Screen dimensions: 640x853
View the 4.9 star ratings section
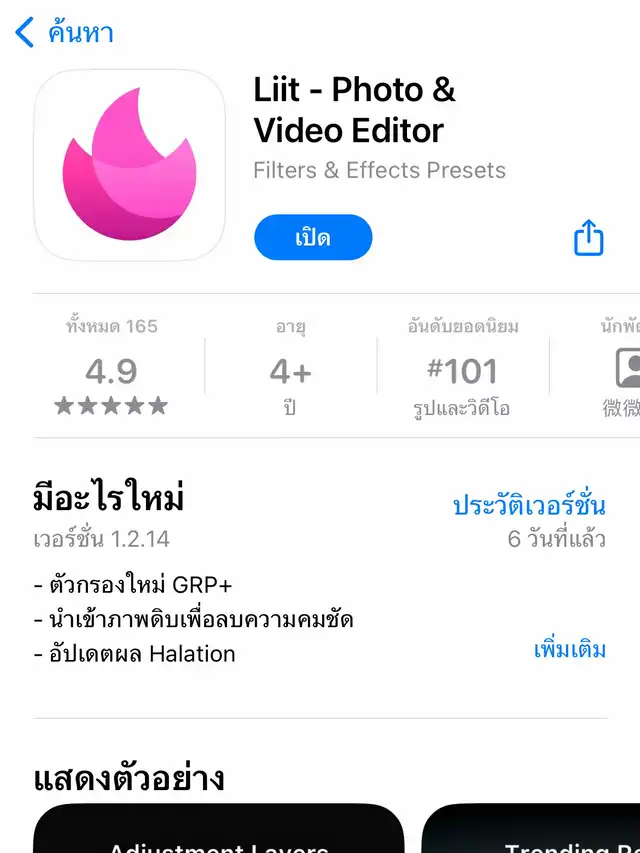coord(111,371)
